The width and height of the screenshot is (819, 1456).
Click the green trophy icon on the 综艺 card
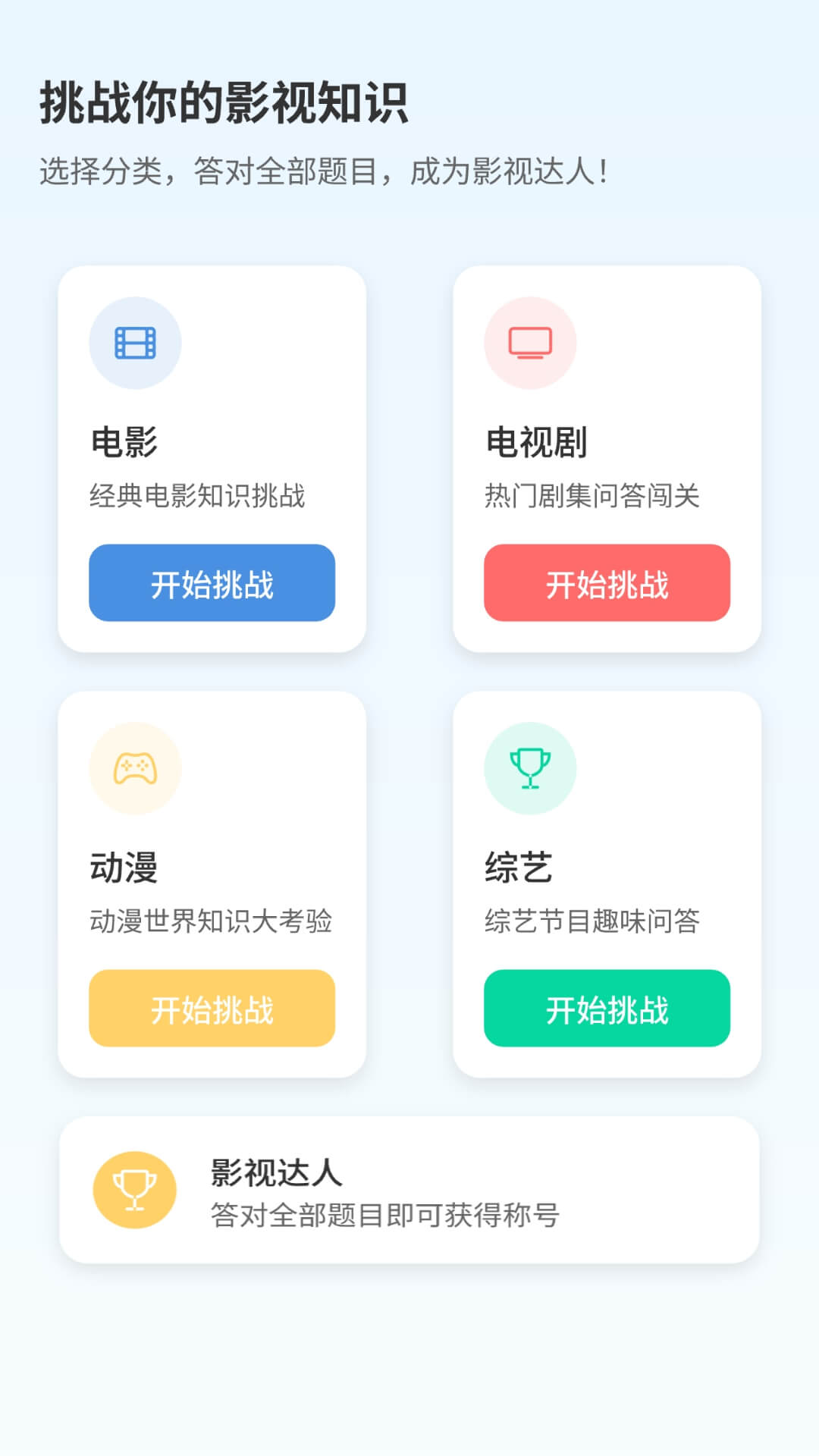(x=529, y=767)
